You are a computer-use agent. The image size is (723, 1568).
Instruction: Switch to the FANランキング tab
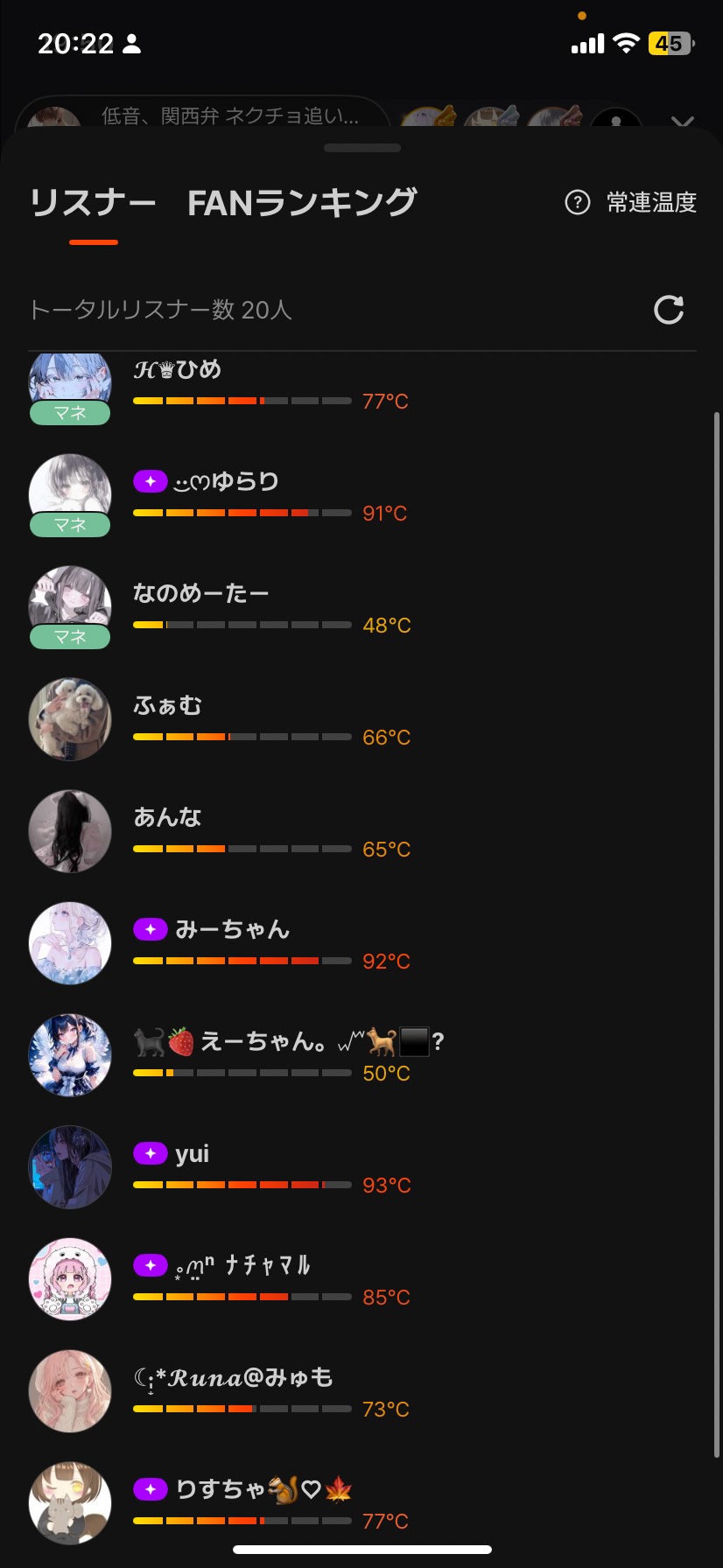[301, 203]
